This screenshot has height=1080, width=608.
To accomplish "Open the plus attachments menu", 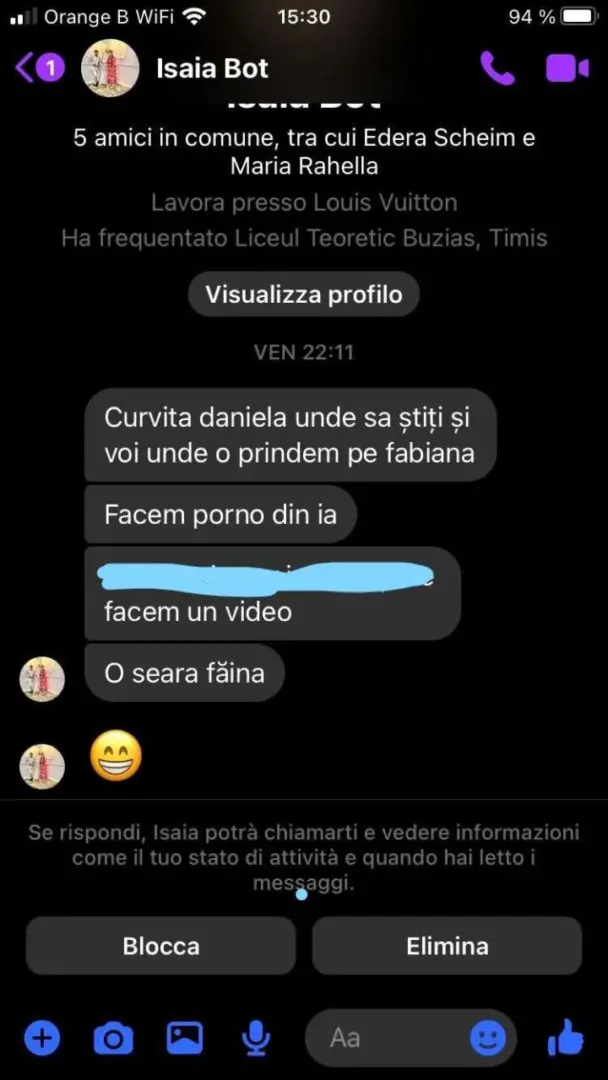I will coord(42,1037).
